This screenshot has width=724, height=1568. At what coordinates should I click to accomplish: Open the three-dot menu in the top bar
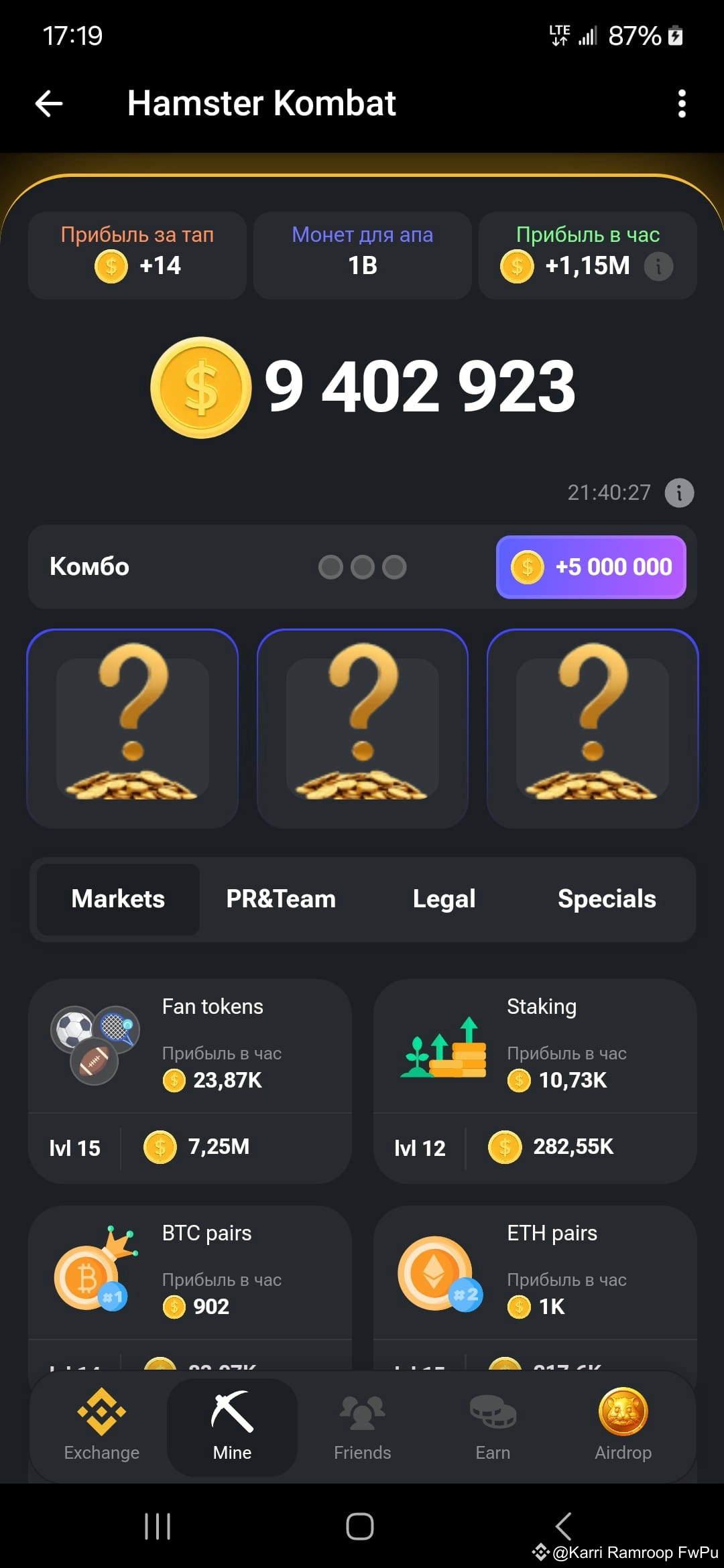tap(682, 103)
